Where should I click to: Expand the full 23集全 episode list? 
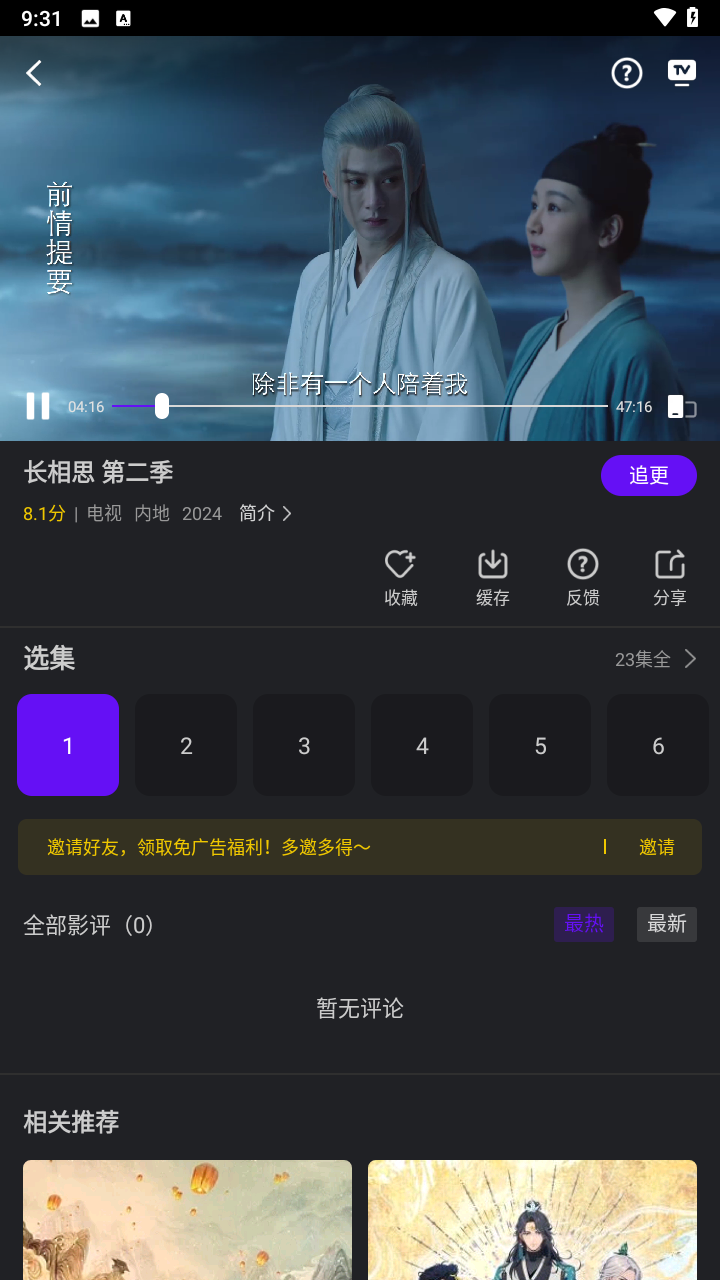tap(656, 659)
